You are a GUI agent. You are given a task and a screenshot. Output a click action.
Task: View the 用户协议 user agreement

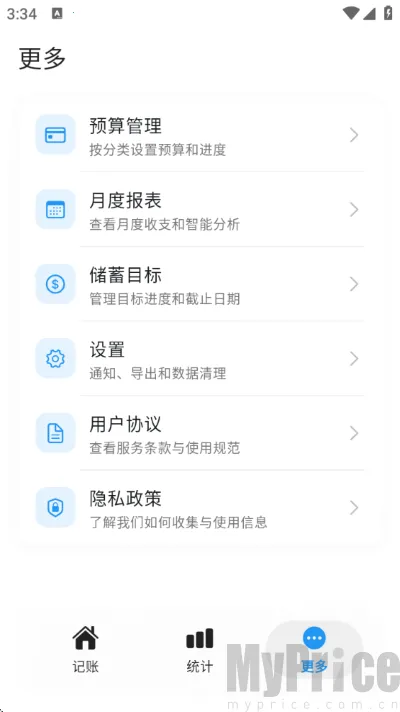(200, 433)
